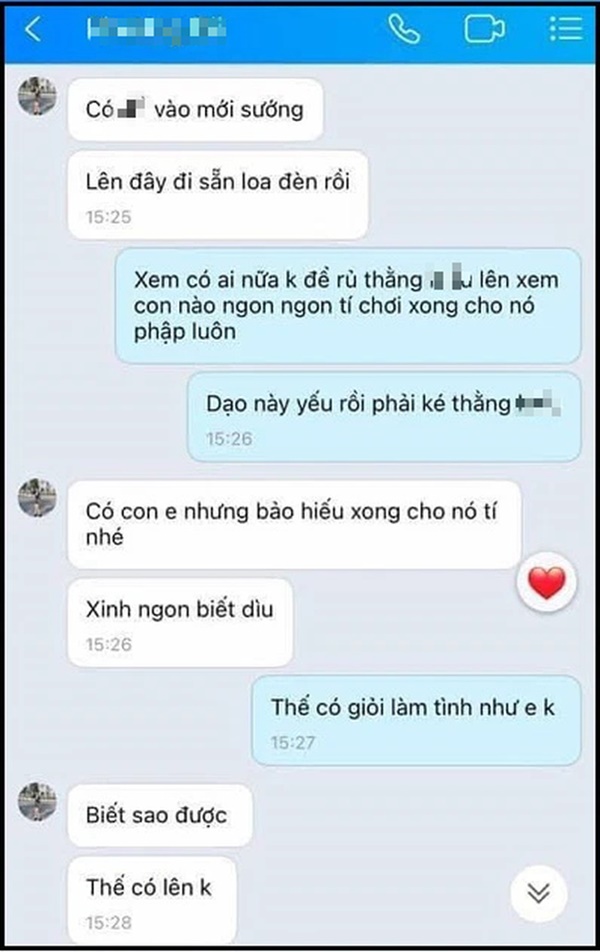Jump to latest messages with down arrows
The height and width of the screenshot is (952, 600).
tap(538, 893)
